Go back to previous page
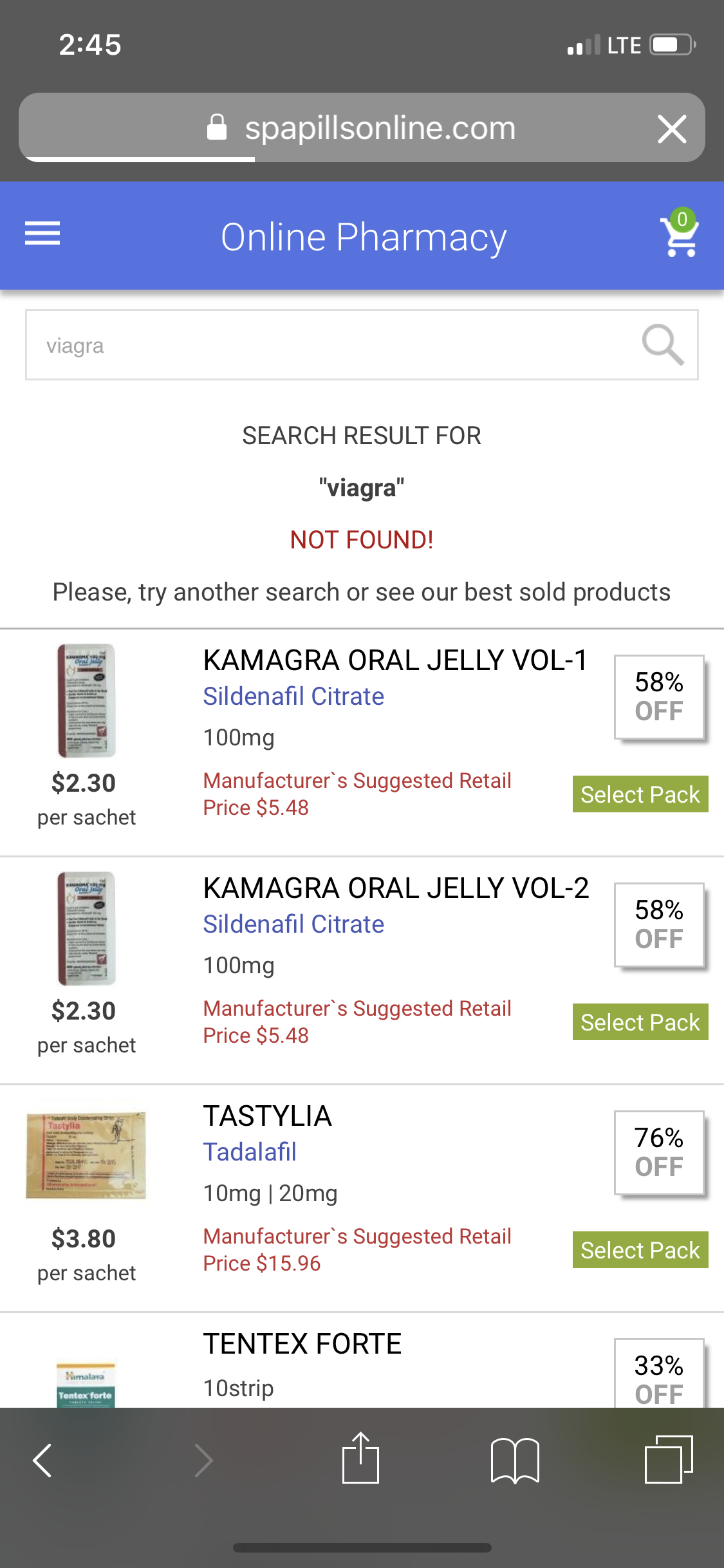The height and width of the screenshot is (1568, 724). (x=42, y=1460)
